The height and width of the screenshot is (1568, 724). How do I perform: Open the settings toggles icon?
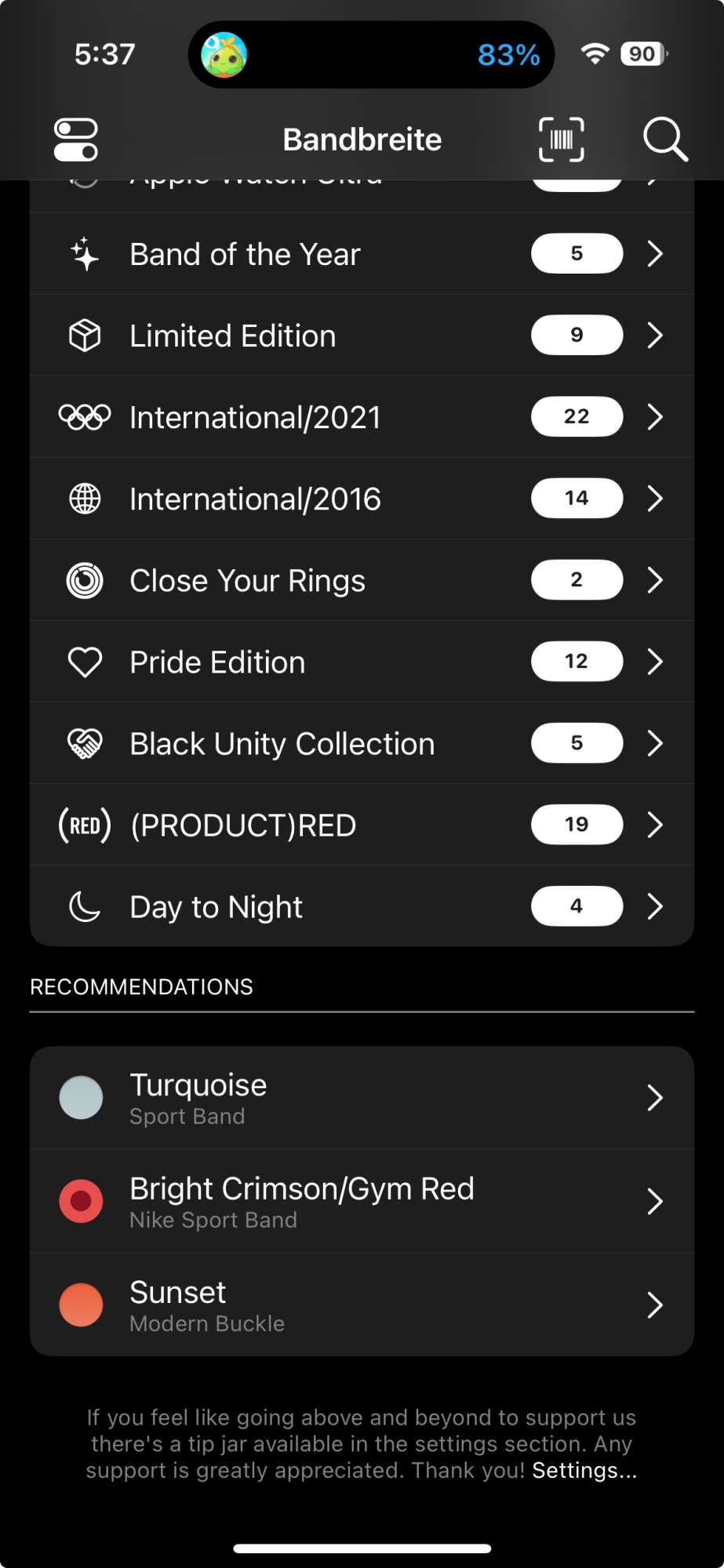pyautogui.click(x=76, y=140)
